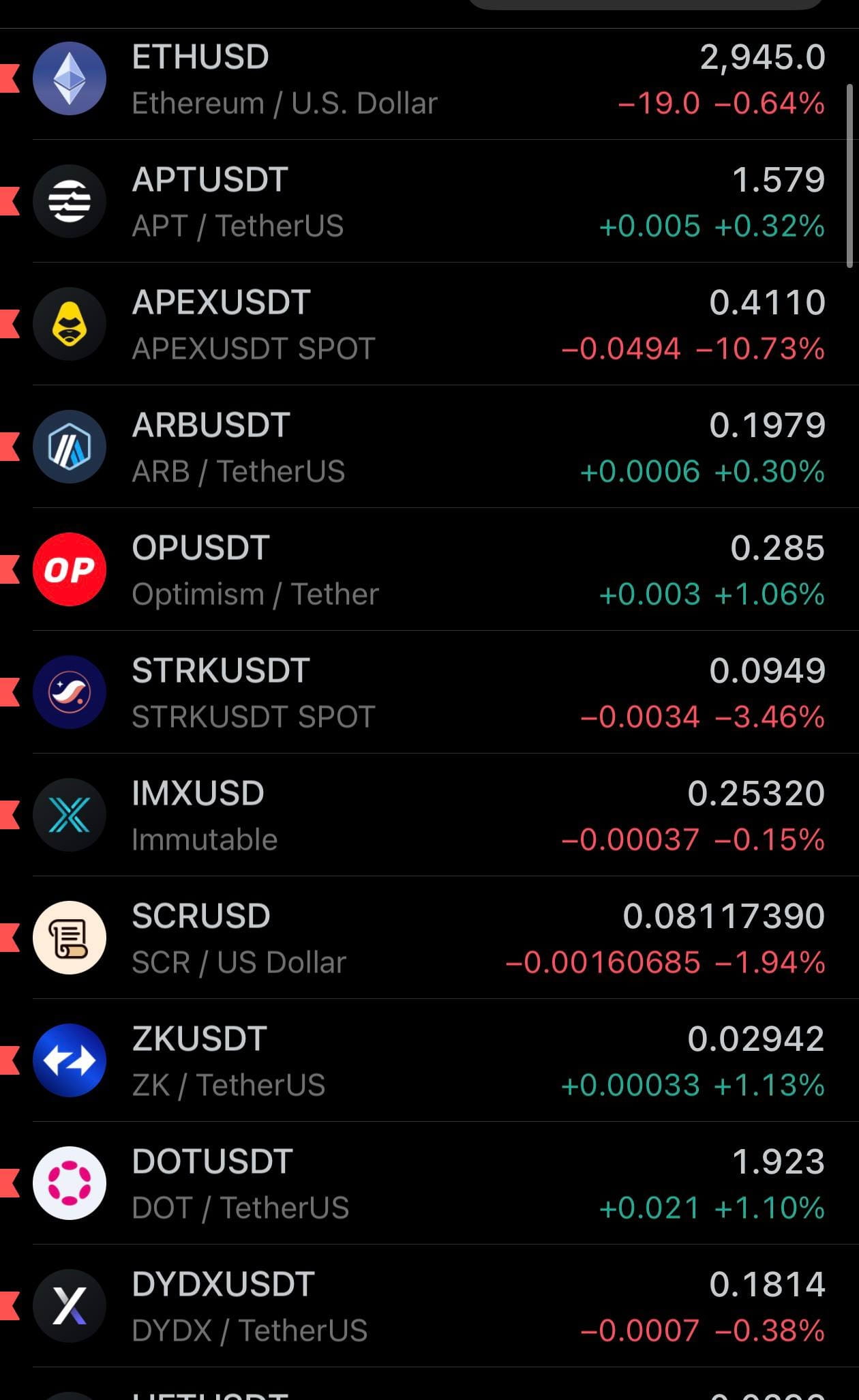This screenshot has width=859, height=1400.
Task: Open SCRUSD price details
Action: pos(429,939)
